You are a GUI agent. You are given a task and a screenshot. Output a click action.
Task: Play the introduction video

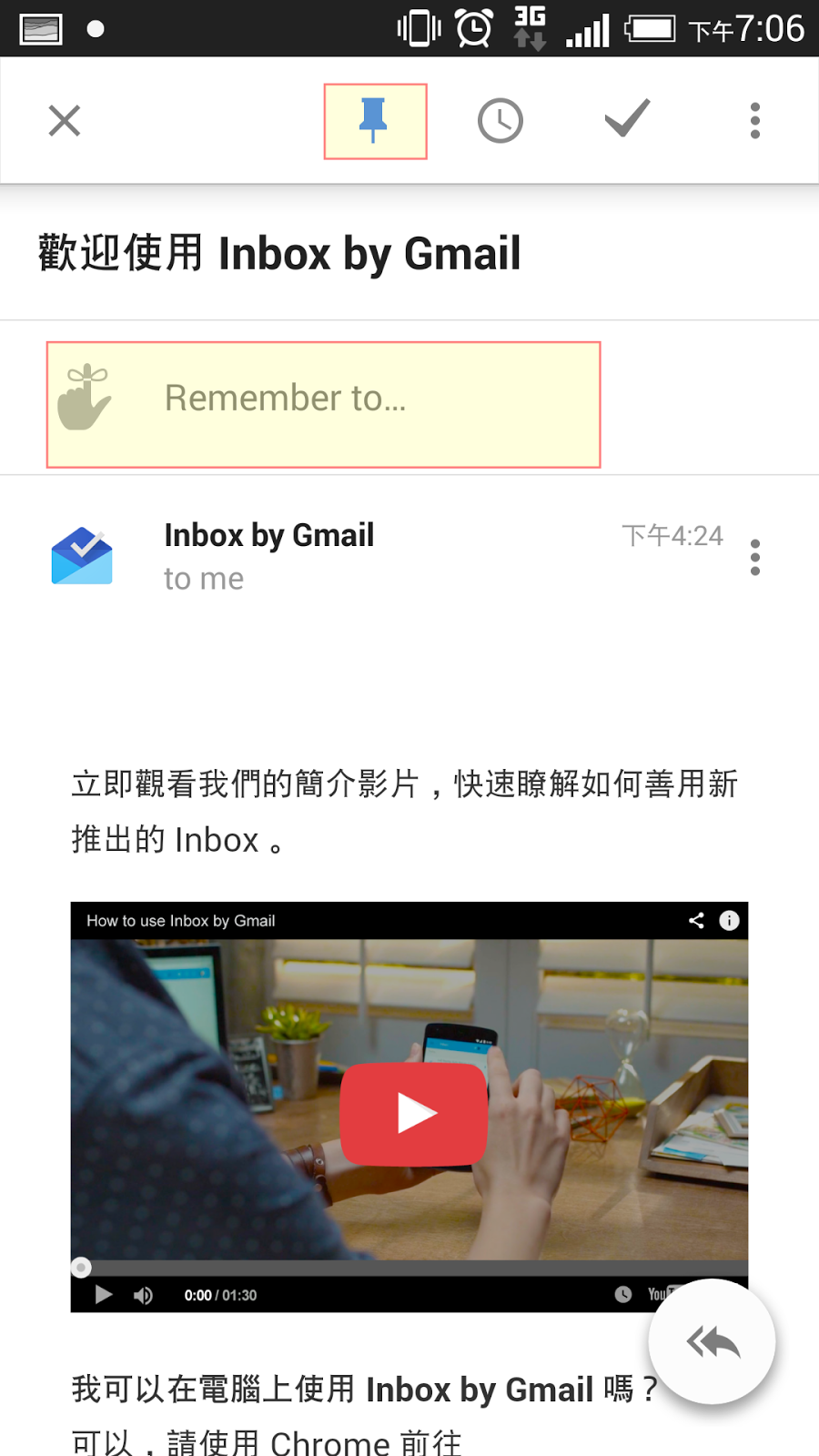tap(414, 1111)
